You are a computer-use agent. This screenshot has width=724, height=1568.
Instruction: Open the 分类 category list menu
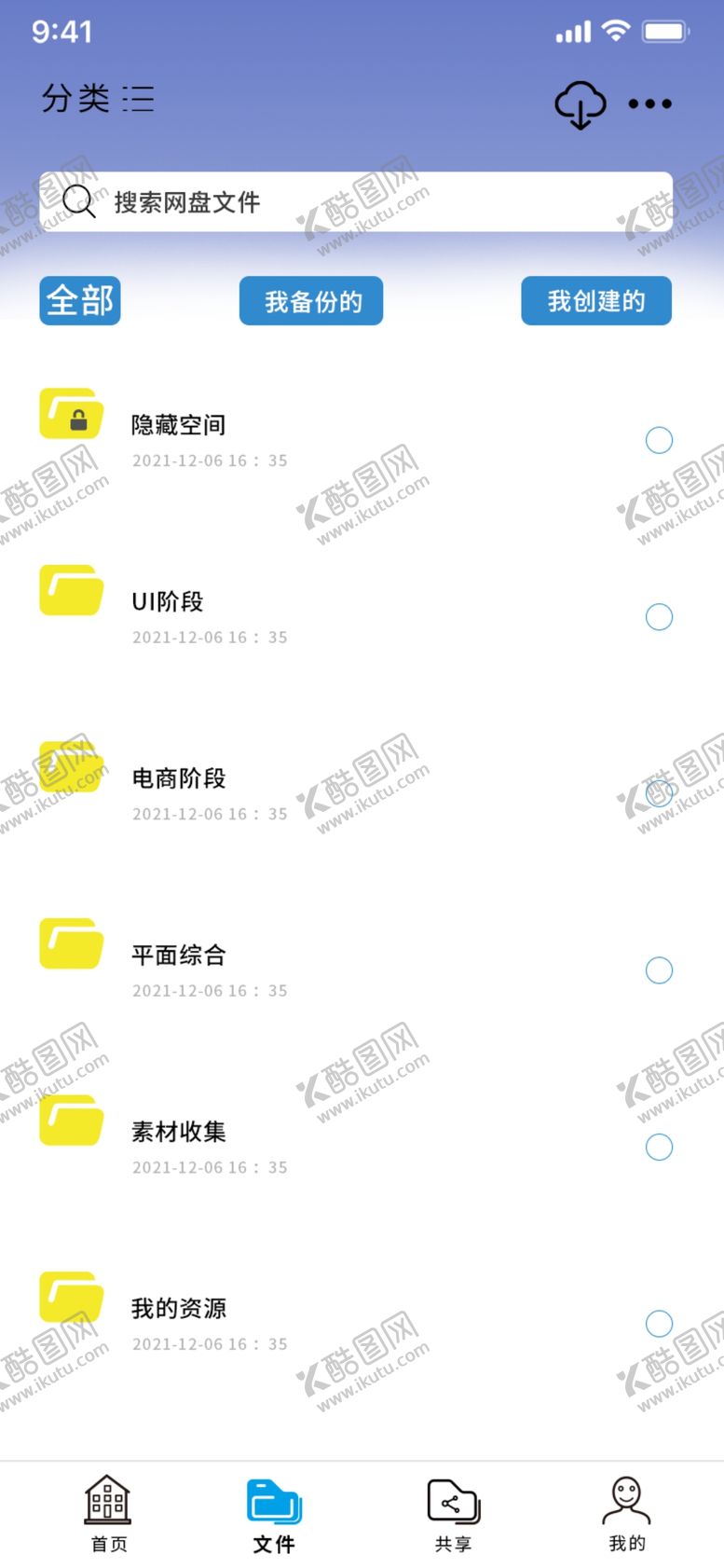point(98,99)
